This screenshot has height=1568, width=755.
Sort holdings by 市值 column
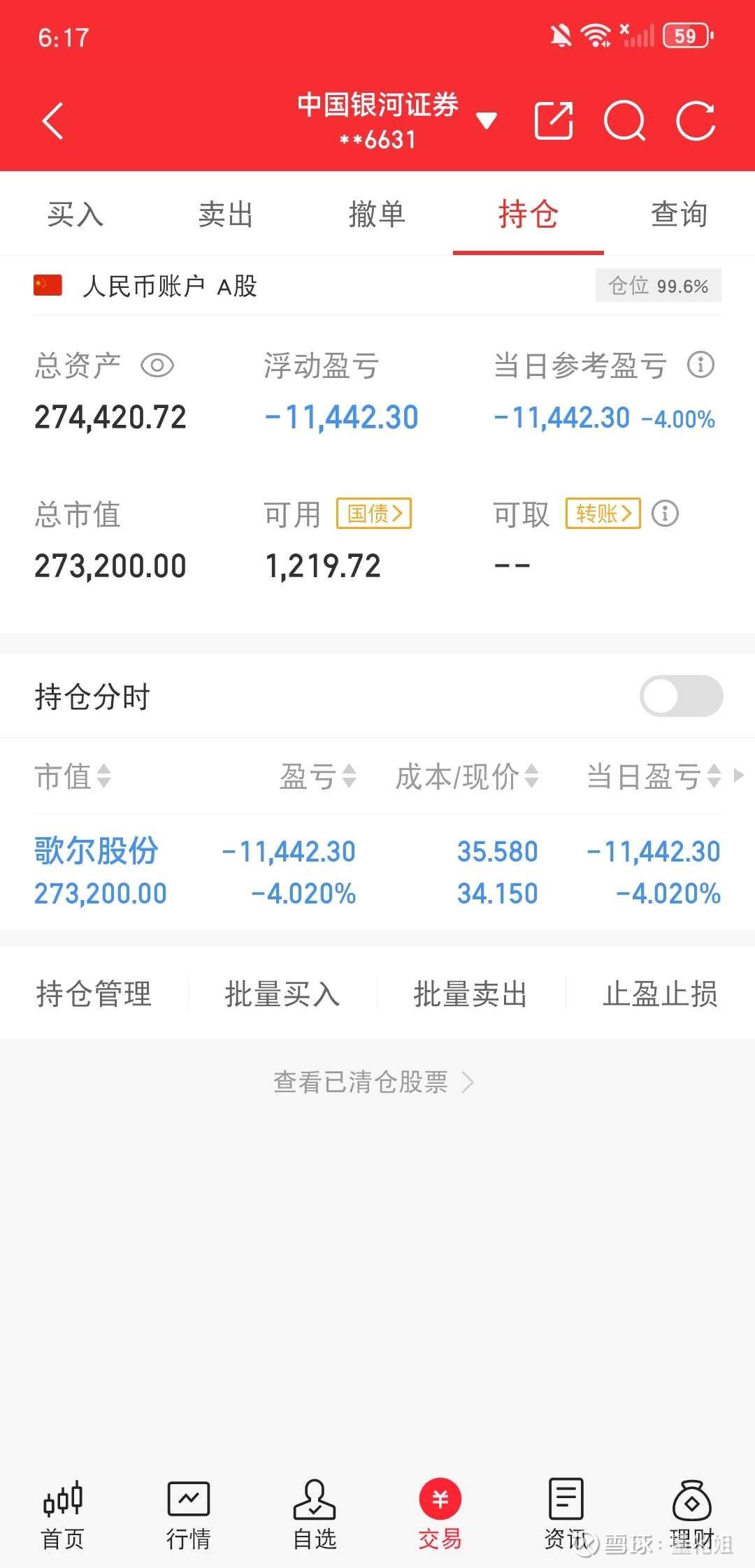coord(73,776)
